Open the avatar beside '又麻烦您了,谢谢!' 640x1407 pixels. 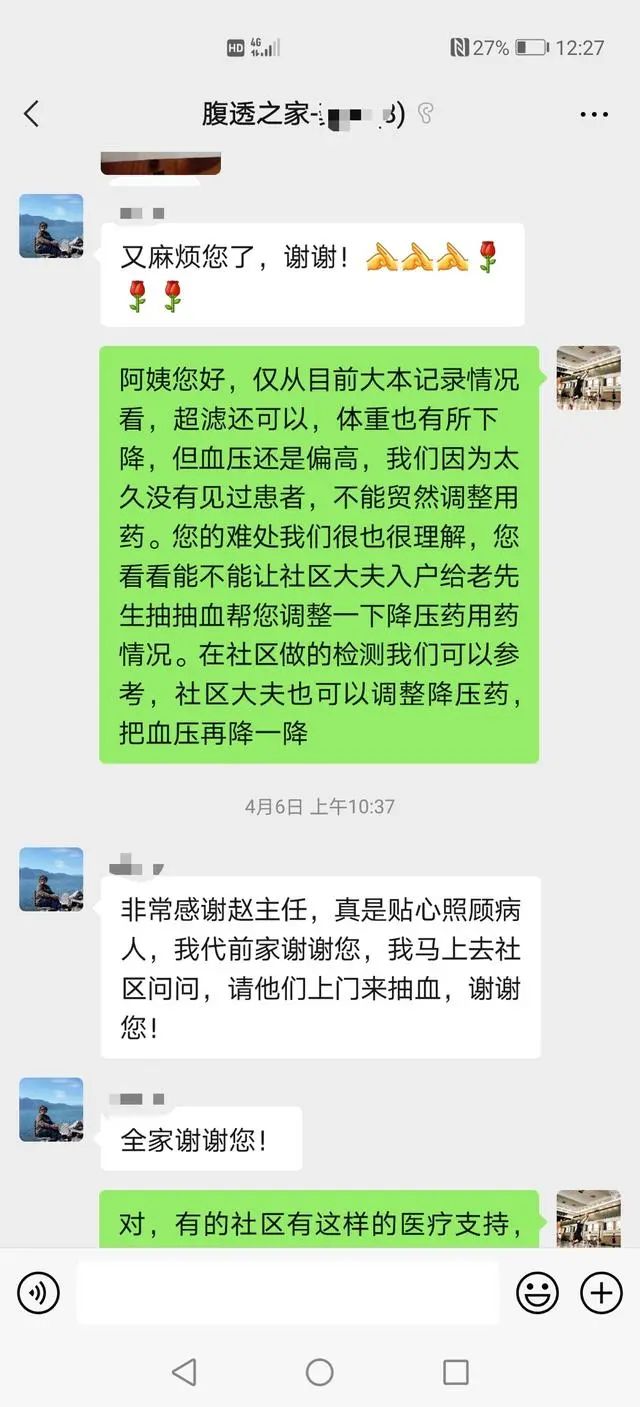[x=51, y=226]
